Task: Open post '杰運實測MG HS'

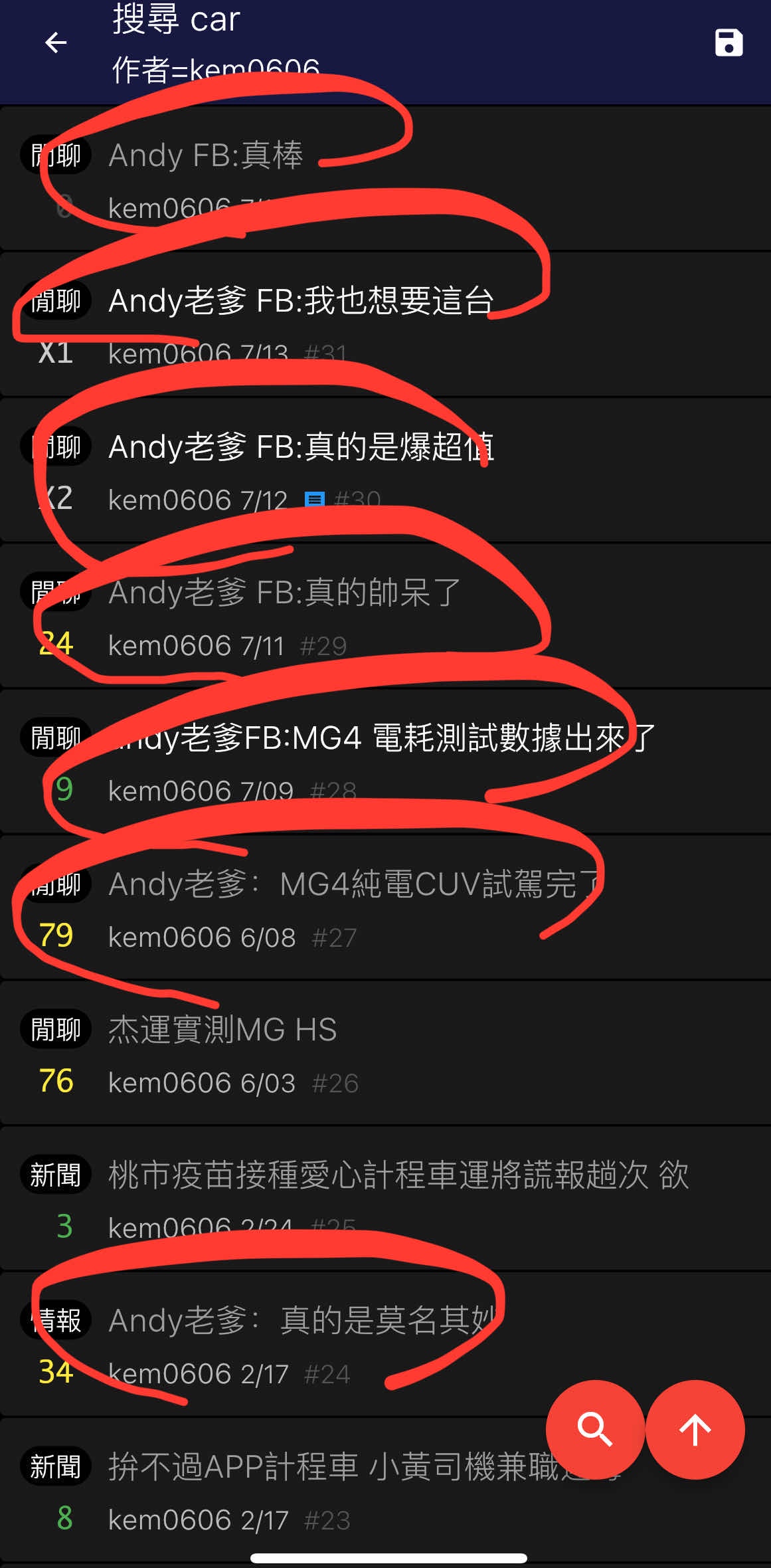Action: [385, 1053]
